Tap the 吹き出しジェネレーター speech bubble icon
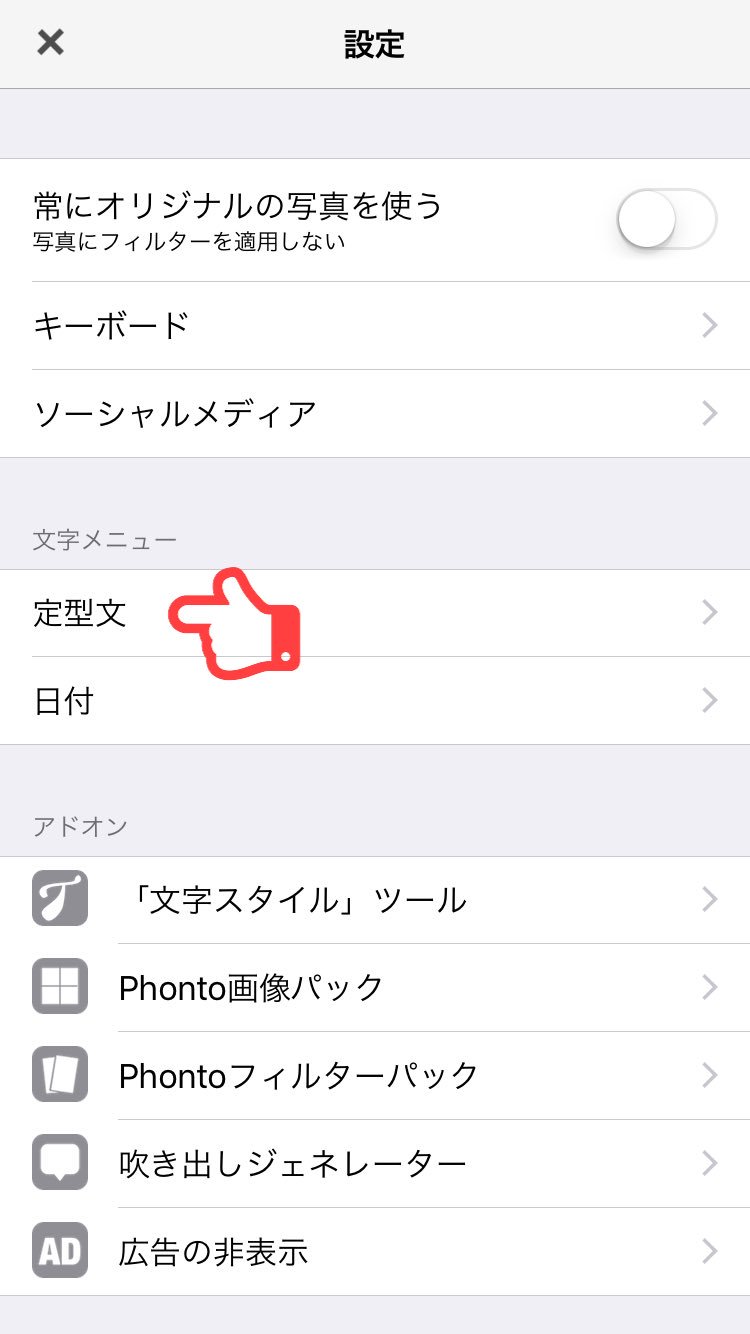The height and width of the screenshot is (1334, 750). point(59,1163)
